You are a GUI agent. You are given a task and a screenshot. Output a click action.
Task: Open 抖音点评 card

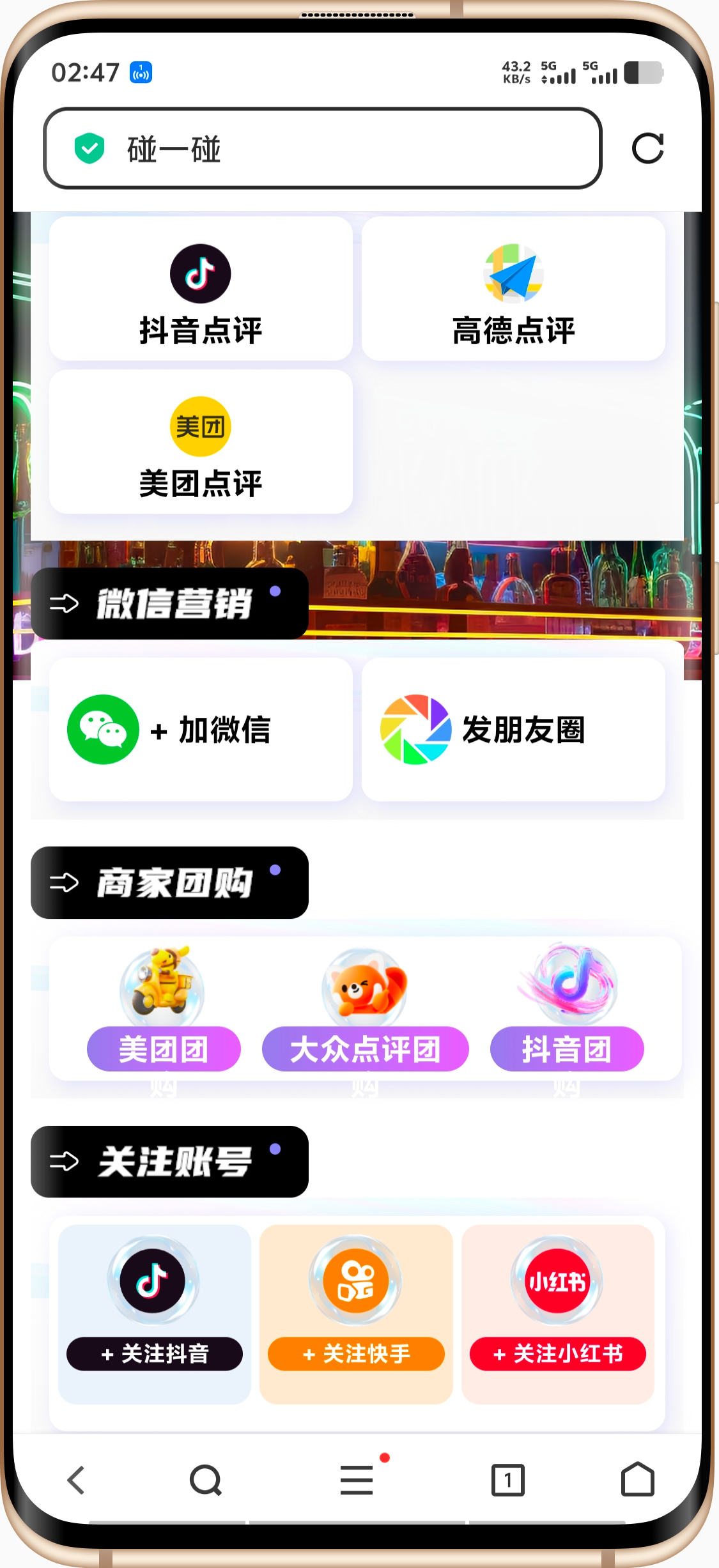(x=201, y=289)
